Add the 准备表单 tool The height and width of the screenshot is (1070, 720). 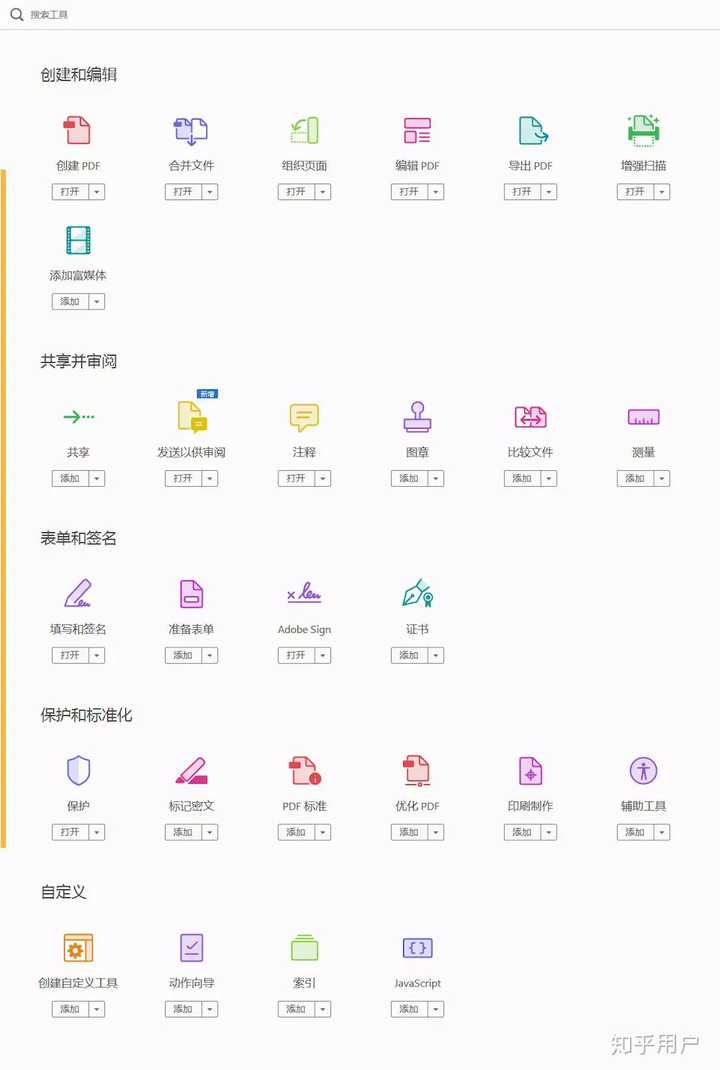(x=183, y=656)
